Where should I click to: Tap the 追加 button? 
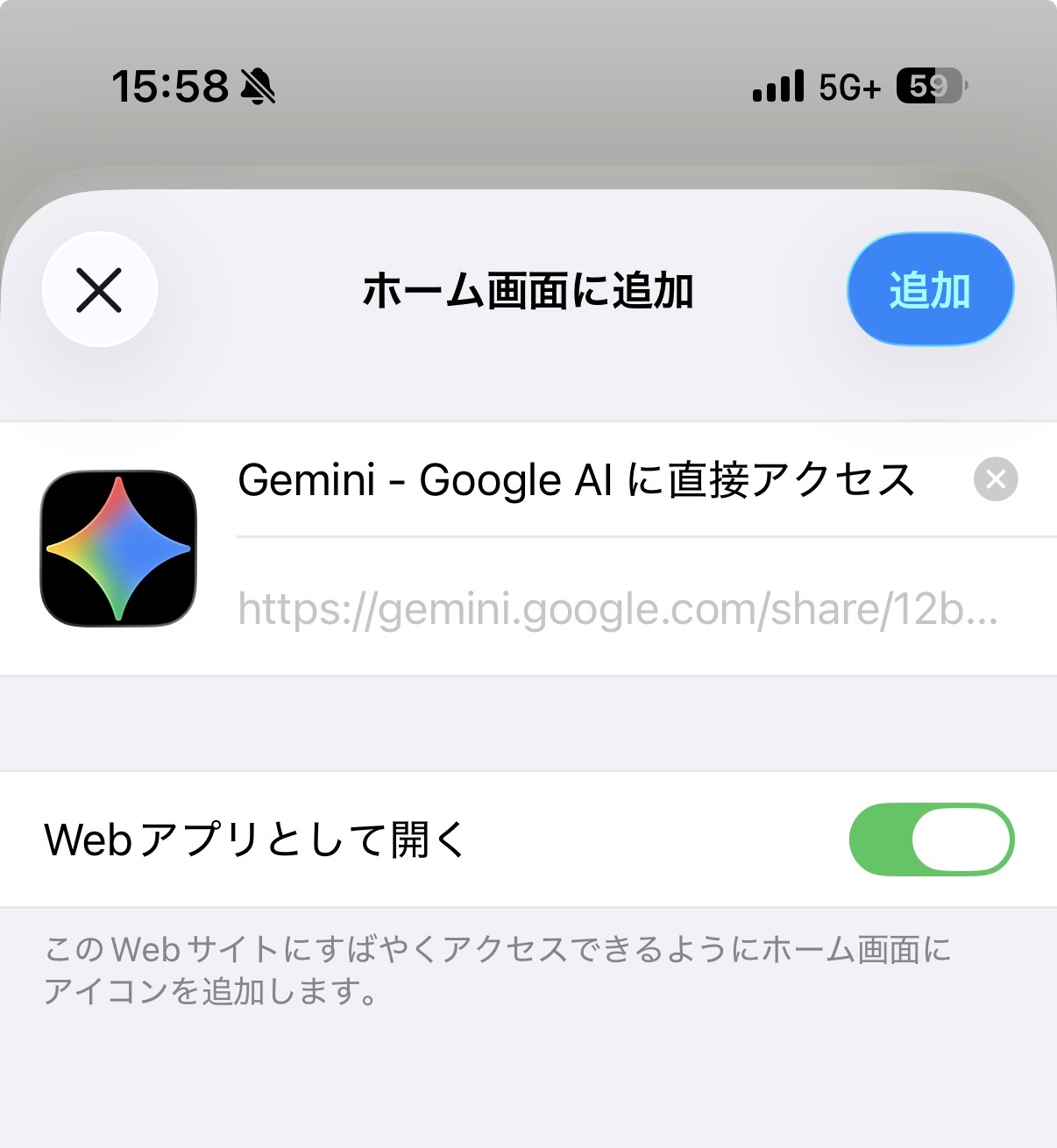tap(930, 290)
